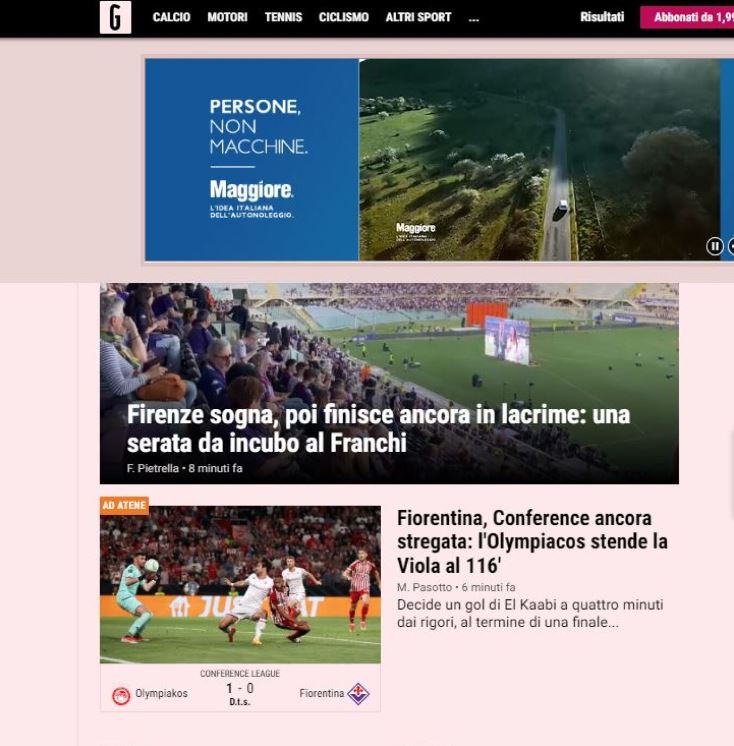Expand more sections with the ellipsis
This screenshot has height=746, width=734.
click(x=474, y=17)
